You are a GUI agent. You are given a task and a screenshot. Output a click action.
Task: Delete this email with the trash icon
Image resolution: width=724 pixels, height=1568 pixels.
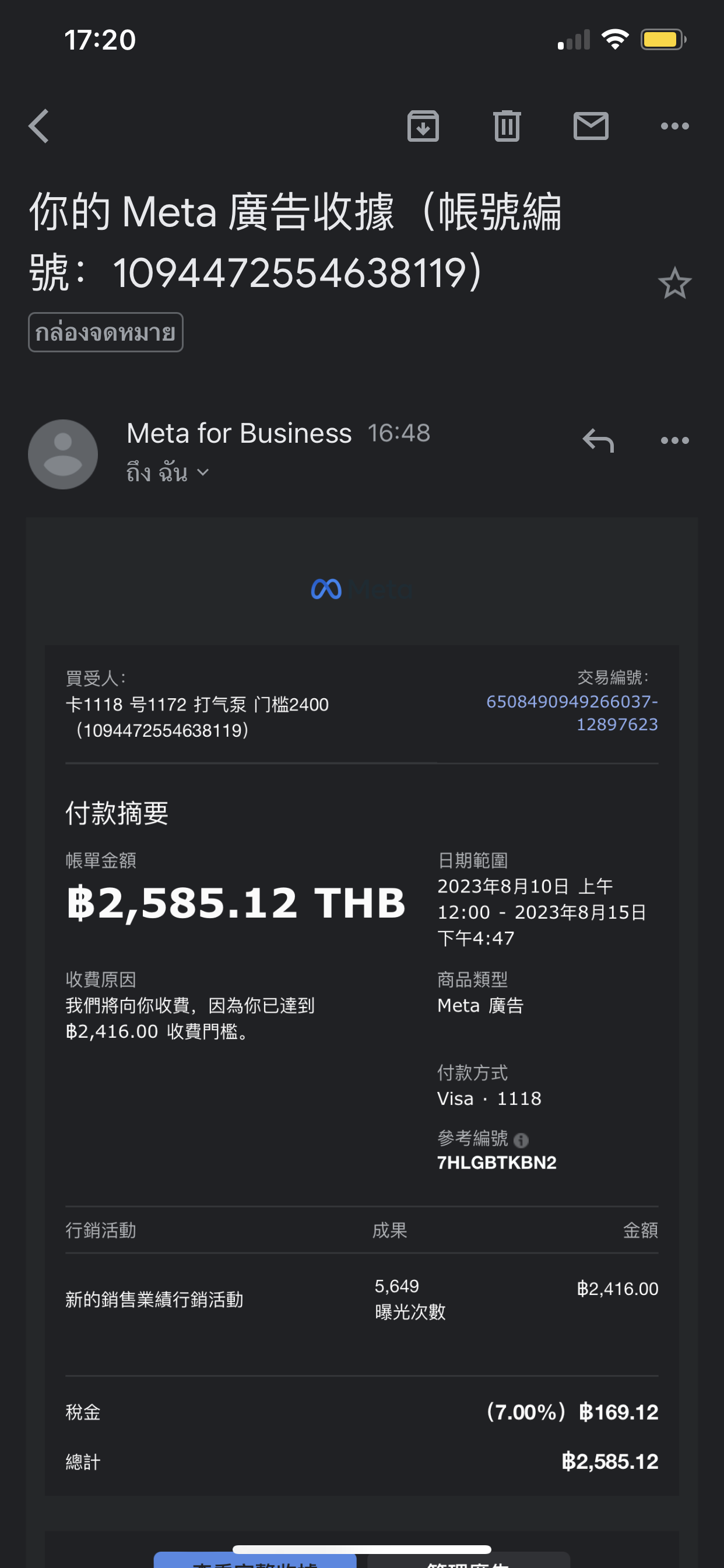pyautogui.click(x=507, y=126)
